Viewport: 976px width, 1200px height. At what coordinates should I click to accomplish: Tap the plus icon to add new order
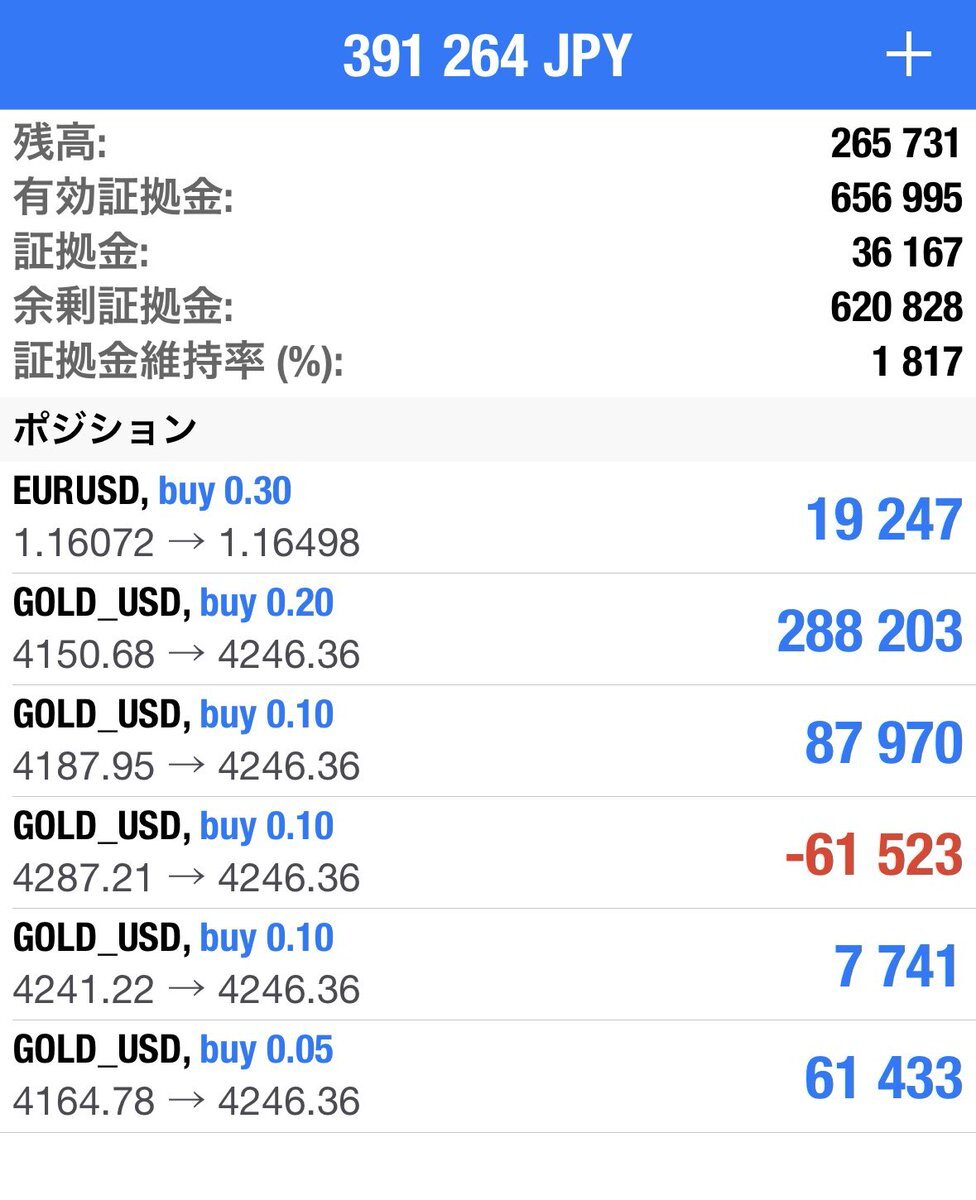[x=908, y=56]
